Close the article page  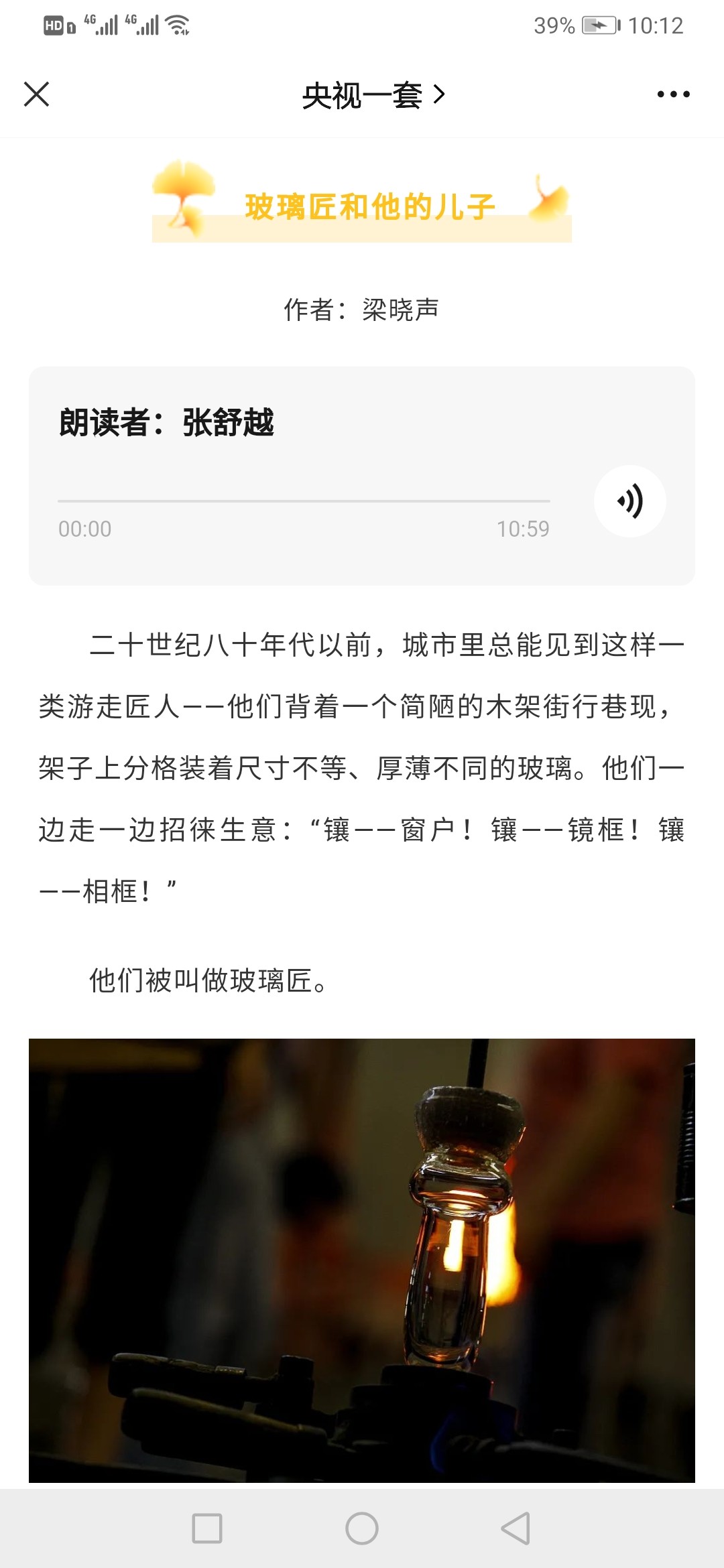click(37, 94)
